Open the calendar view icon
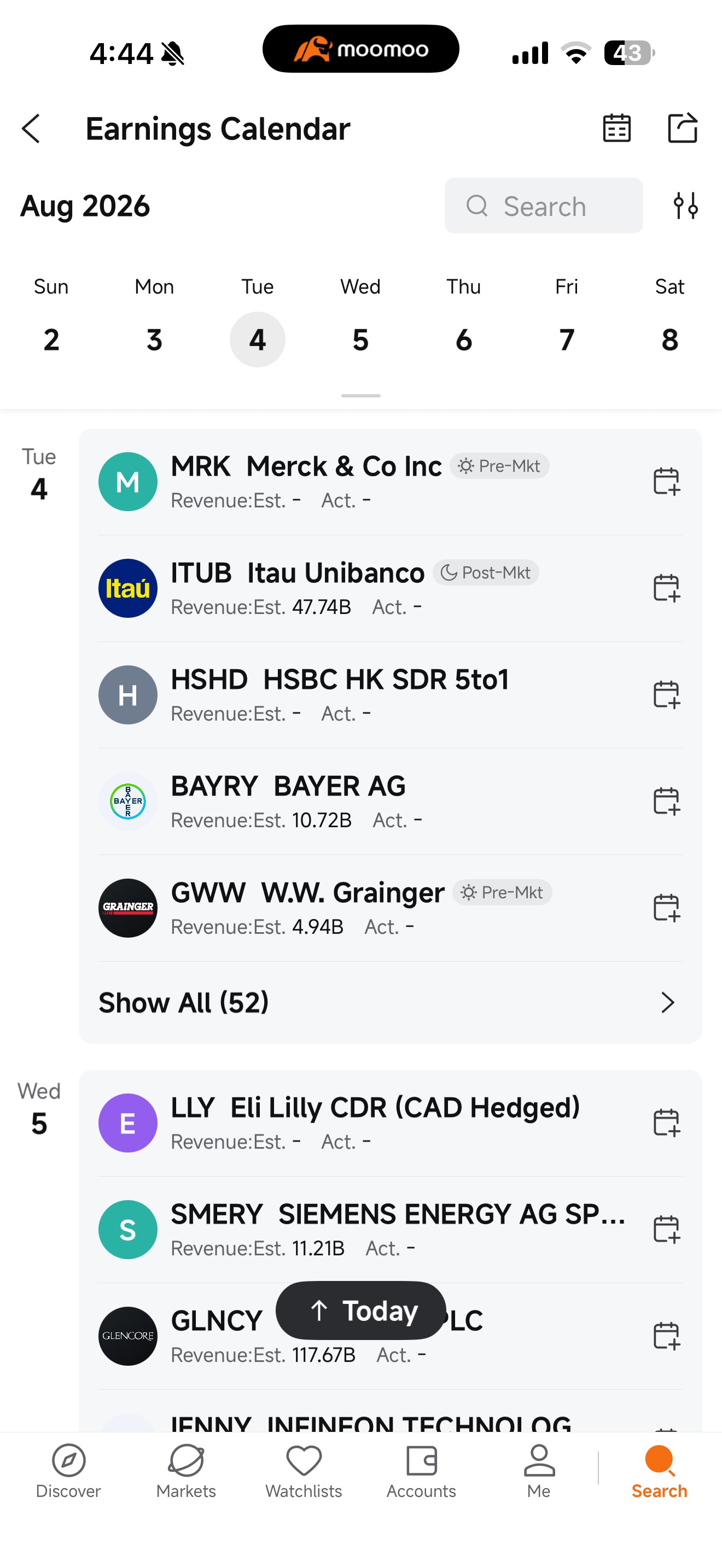 click(616, 128)
